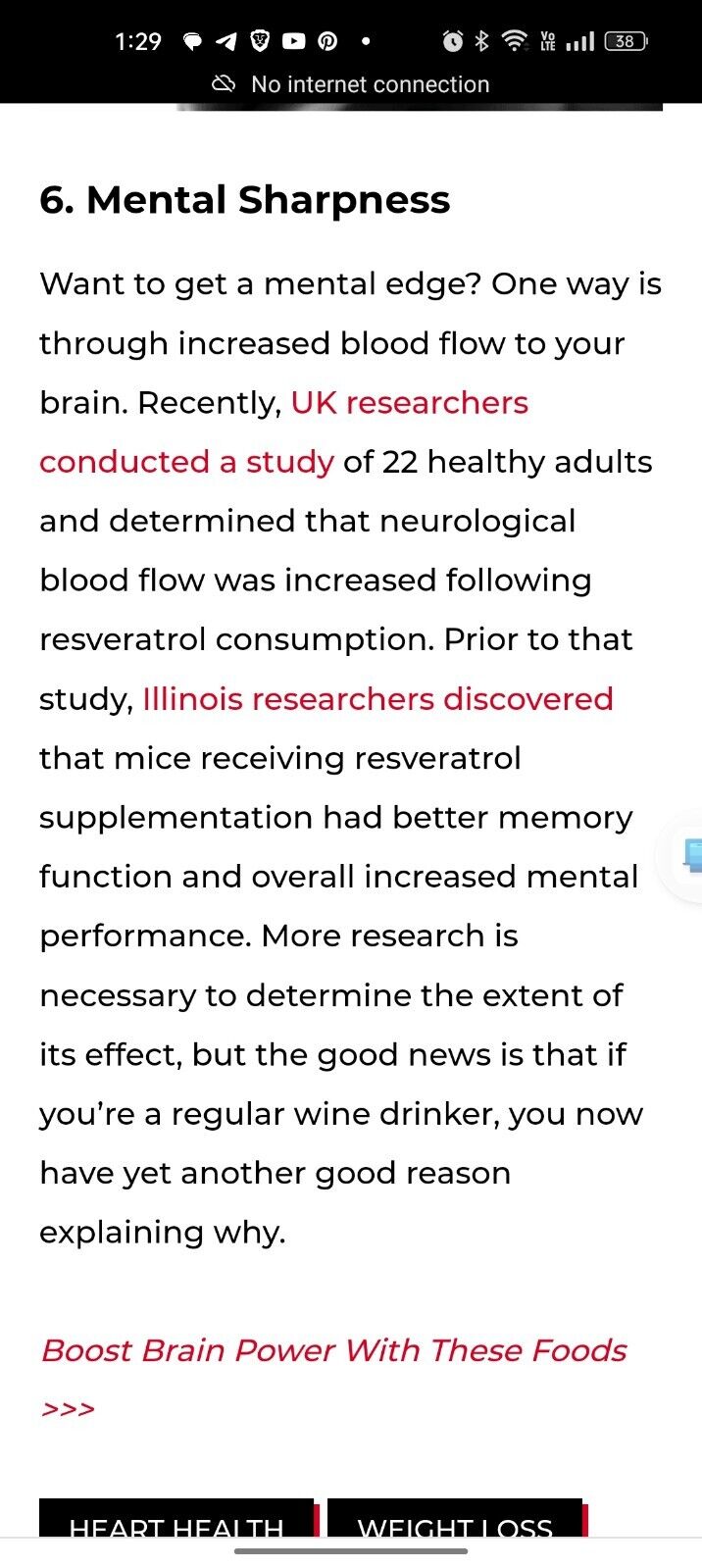The width and height of the screenshot is (702, 1568).
Task: Open the Illinois researchers discovered link
Action: [377, 699]
